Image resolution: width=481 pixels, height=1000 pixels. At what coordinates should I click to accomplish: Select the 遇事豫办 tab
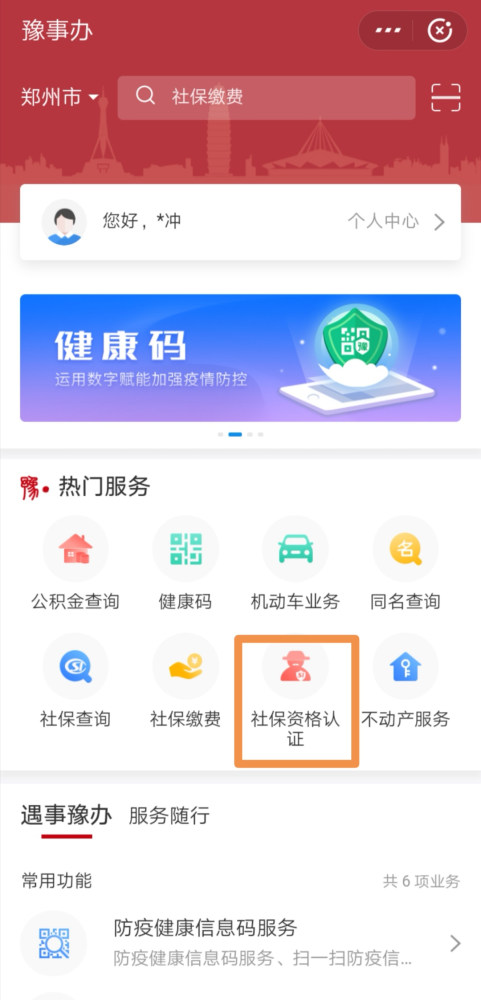pyautogui.click(x=66, y=816)
